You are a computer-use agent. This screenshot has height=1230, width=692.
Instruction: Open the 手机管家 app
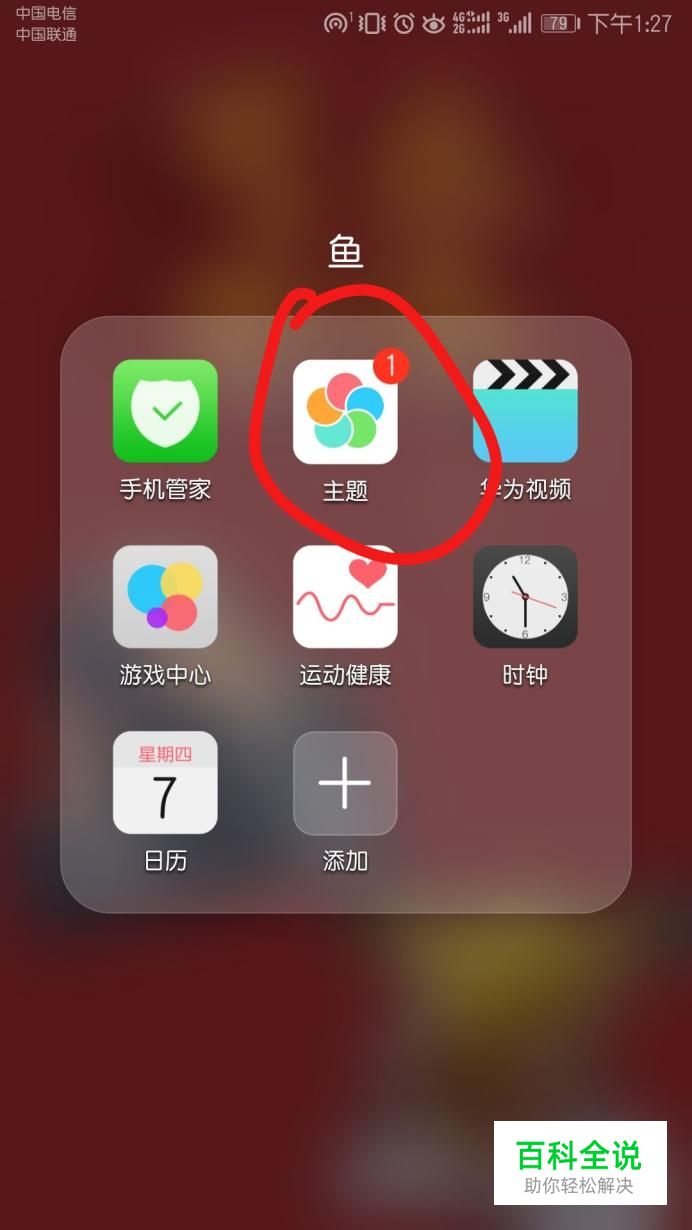[165, 411]
